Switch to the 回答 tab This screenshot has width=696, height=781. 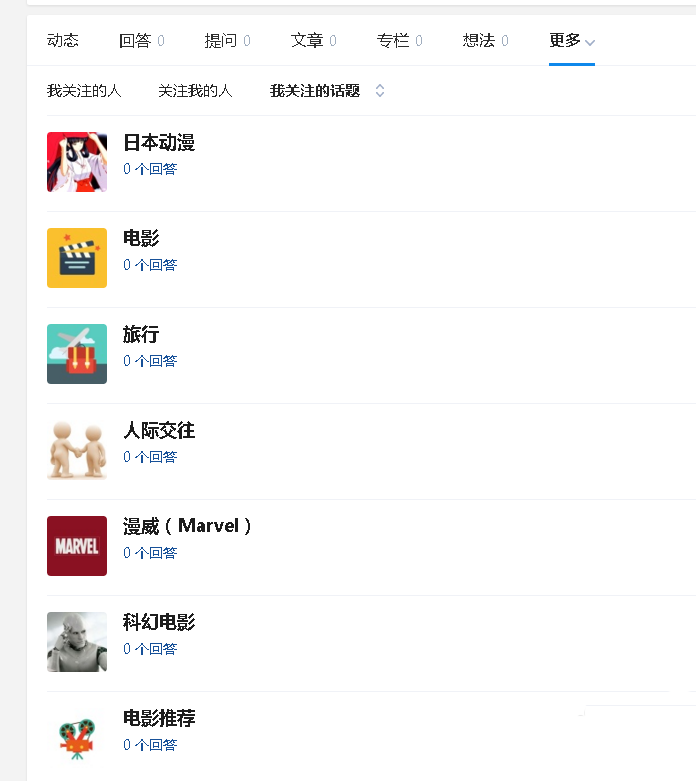(141, 41)
